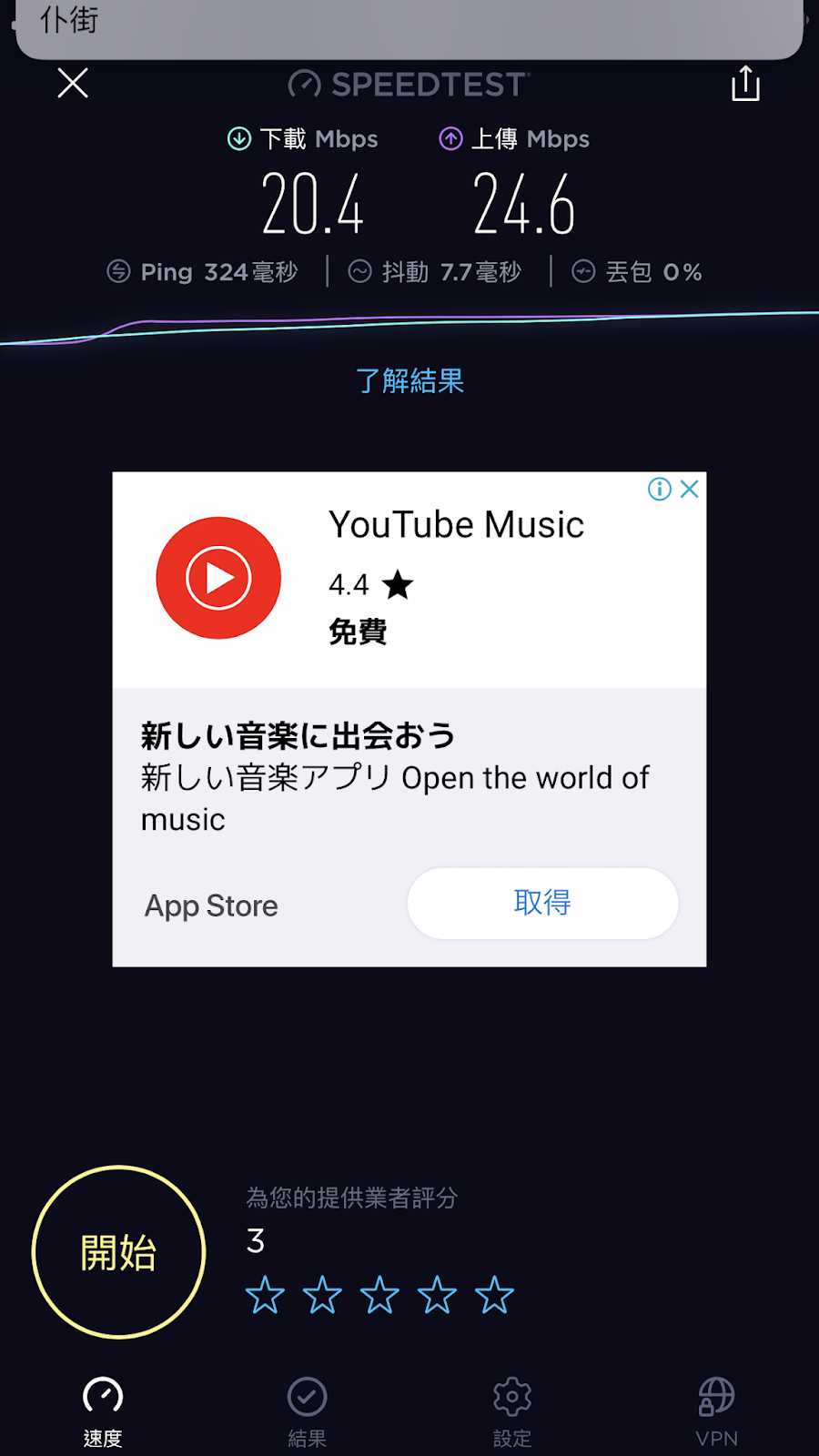Rate the provider five stars
This screenshot has width=819, height=1456.
pos(494,1295)
